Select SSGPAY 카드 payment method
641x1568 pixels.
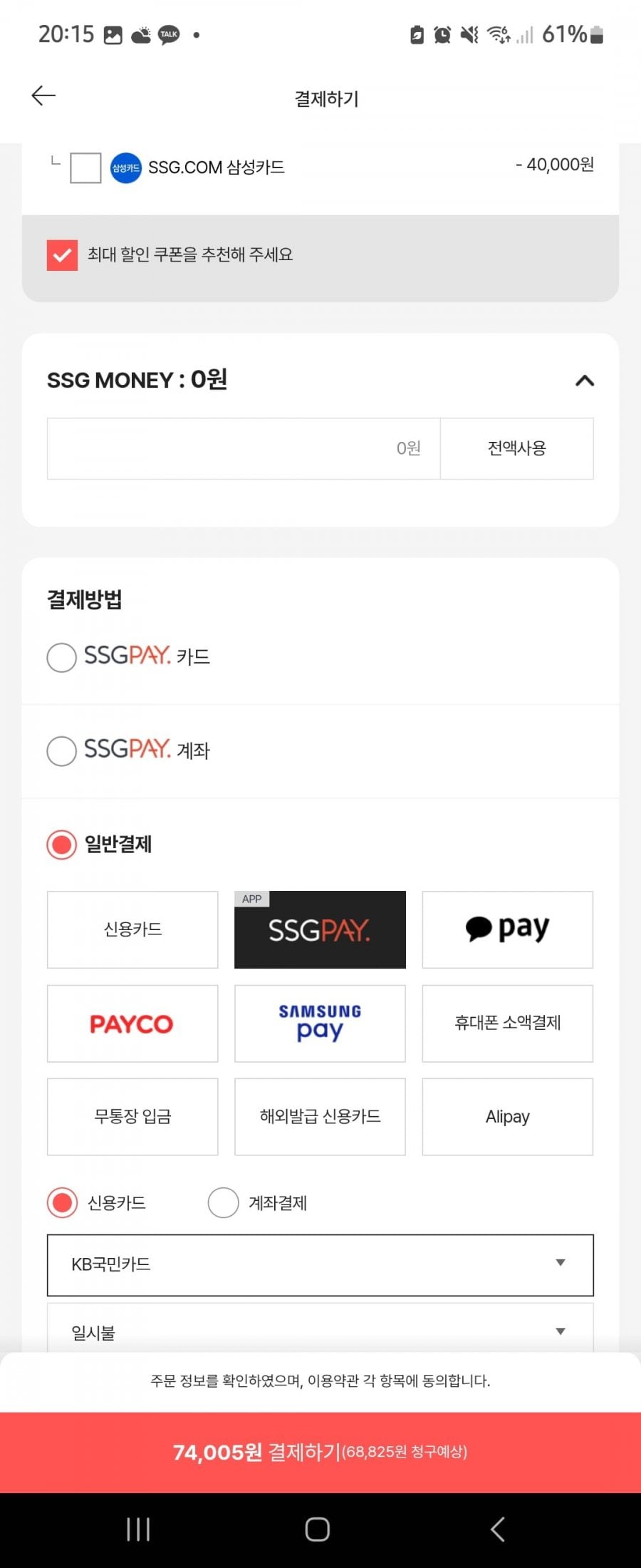[62, 657]
